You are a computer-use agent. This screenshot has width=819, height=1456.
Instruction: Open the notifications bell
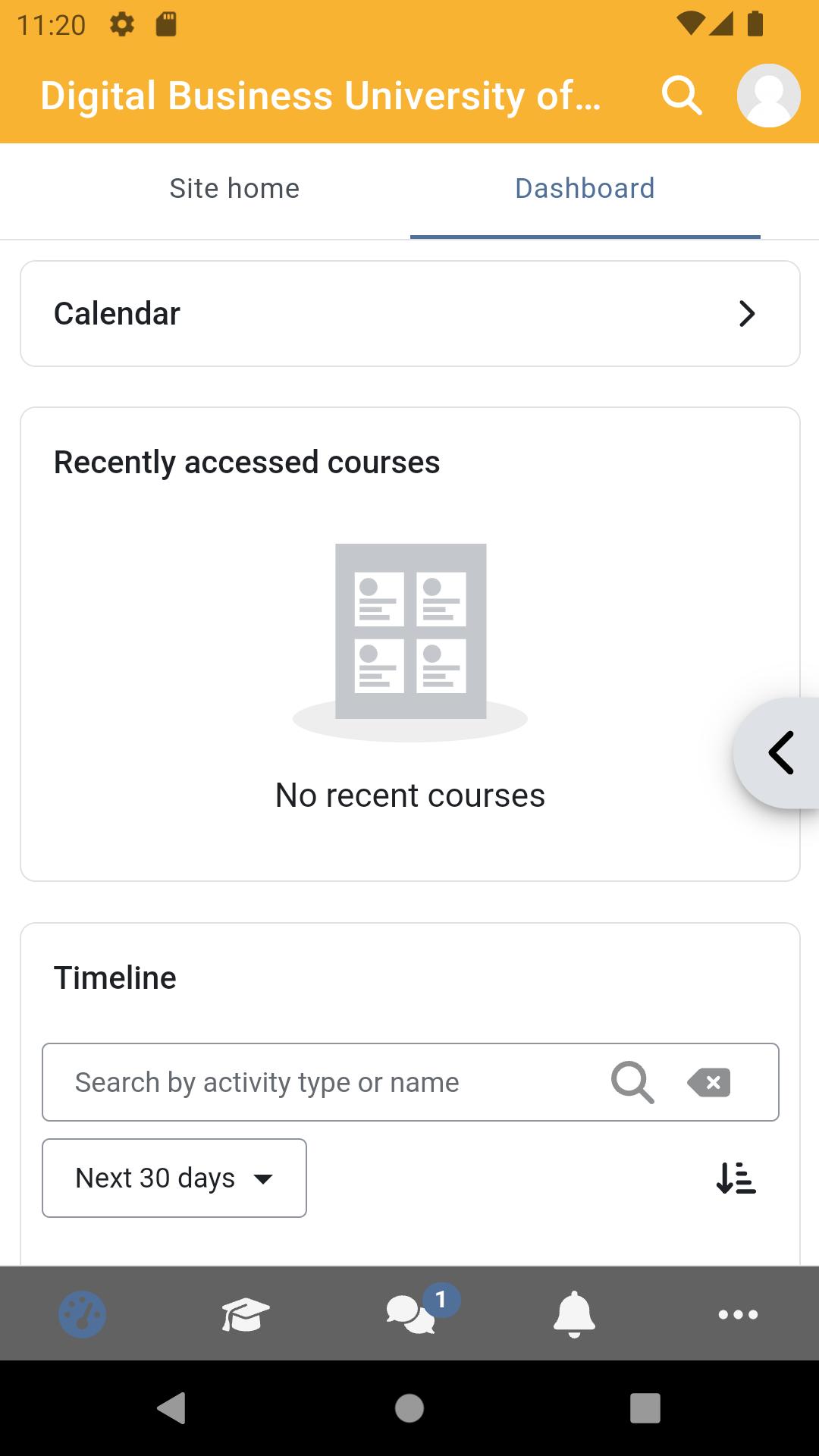coord(574,1313)
